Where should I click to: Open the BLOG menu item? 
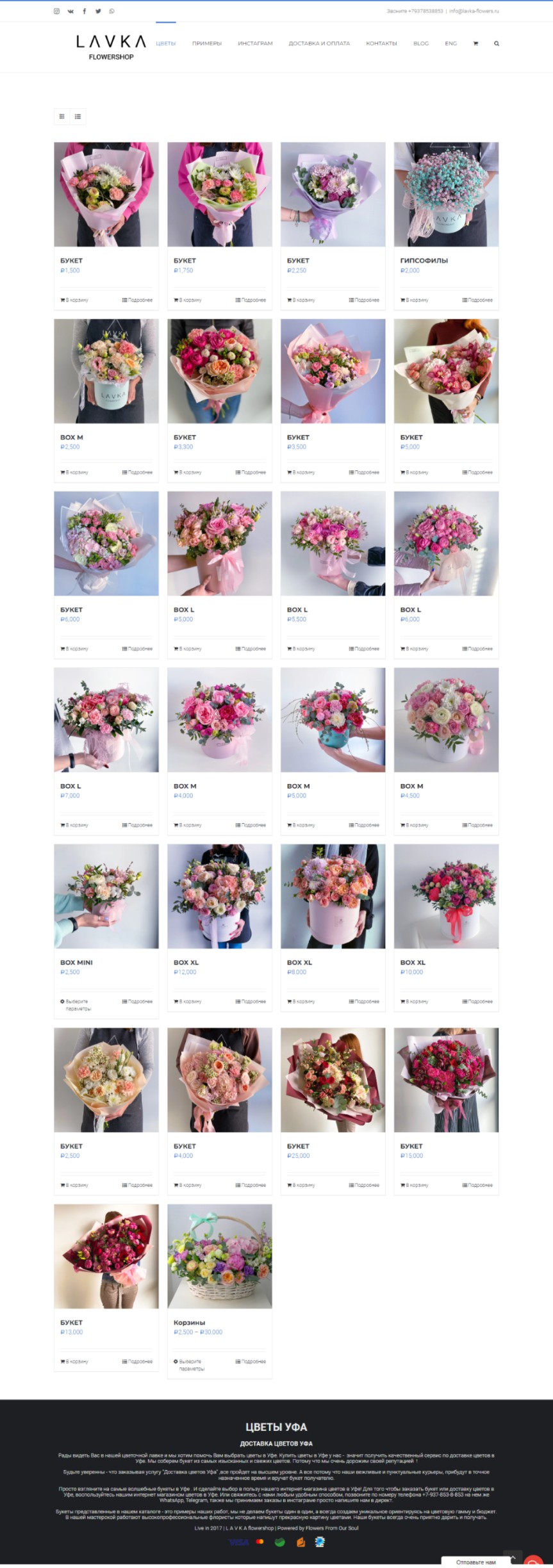pyautogui.click(x=421, y=44)
